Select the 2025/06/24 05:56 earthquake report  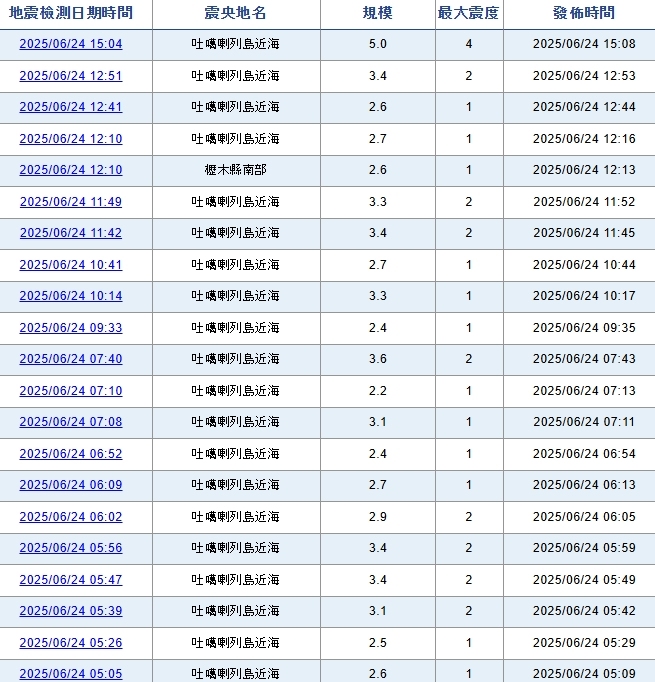(71, 548)
